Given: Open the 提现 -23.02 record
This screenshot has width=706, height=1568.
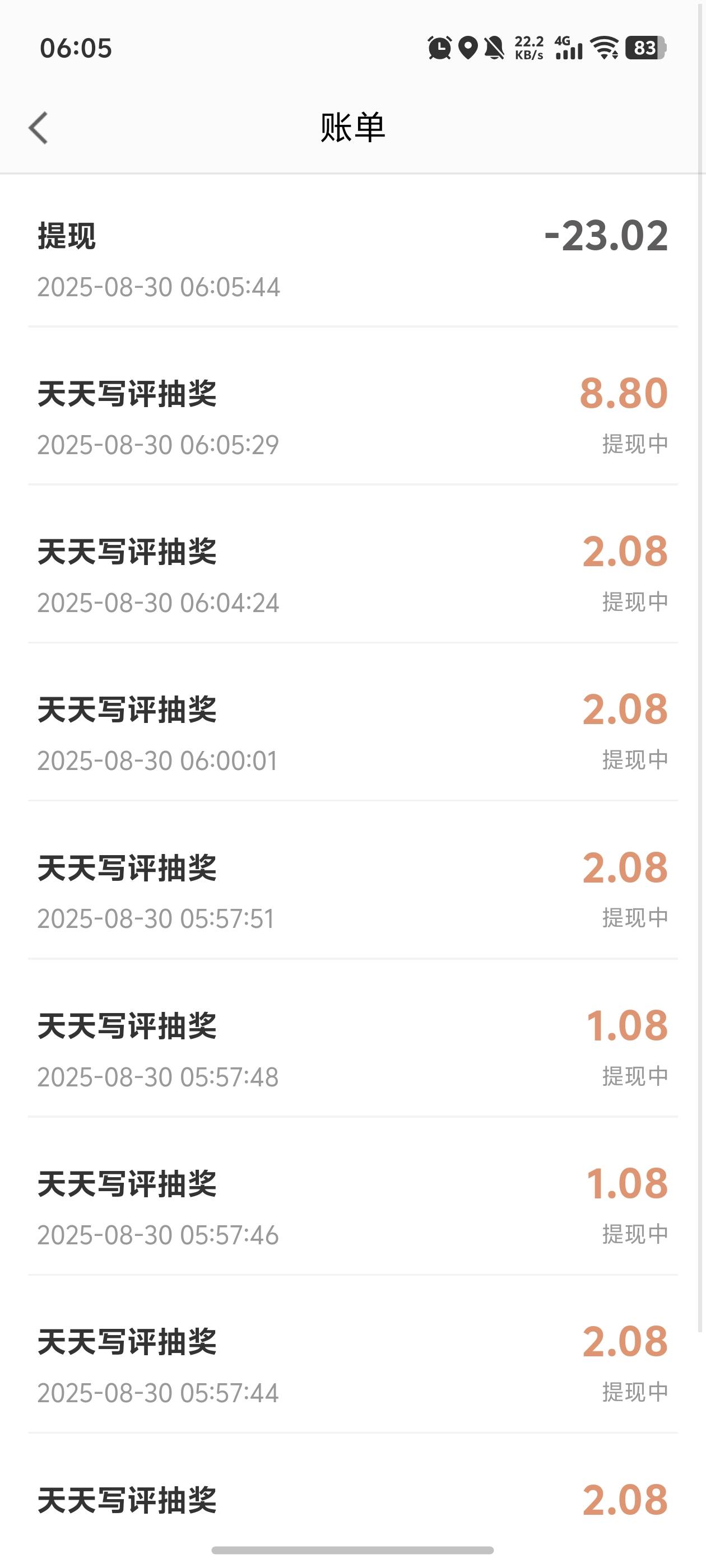Looking at the screenshot, I should (x=352, y=251).
